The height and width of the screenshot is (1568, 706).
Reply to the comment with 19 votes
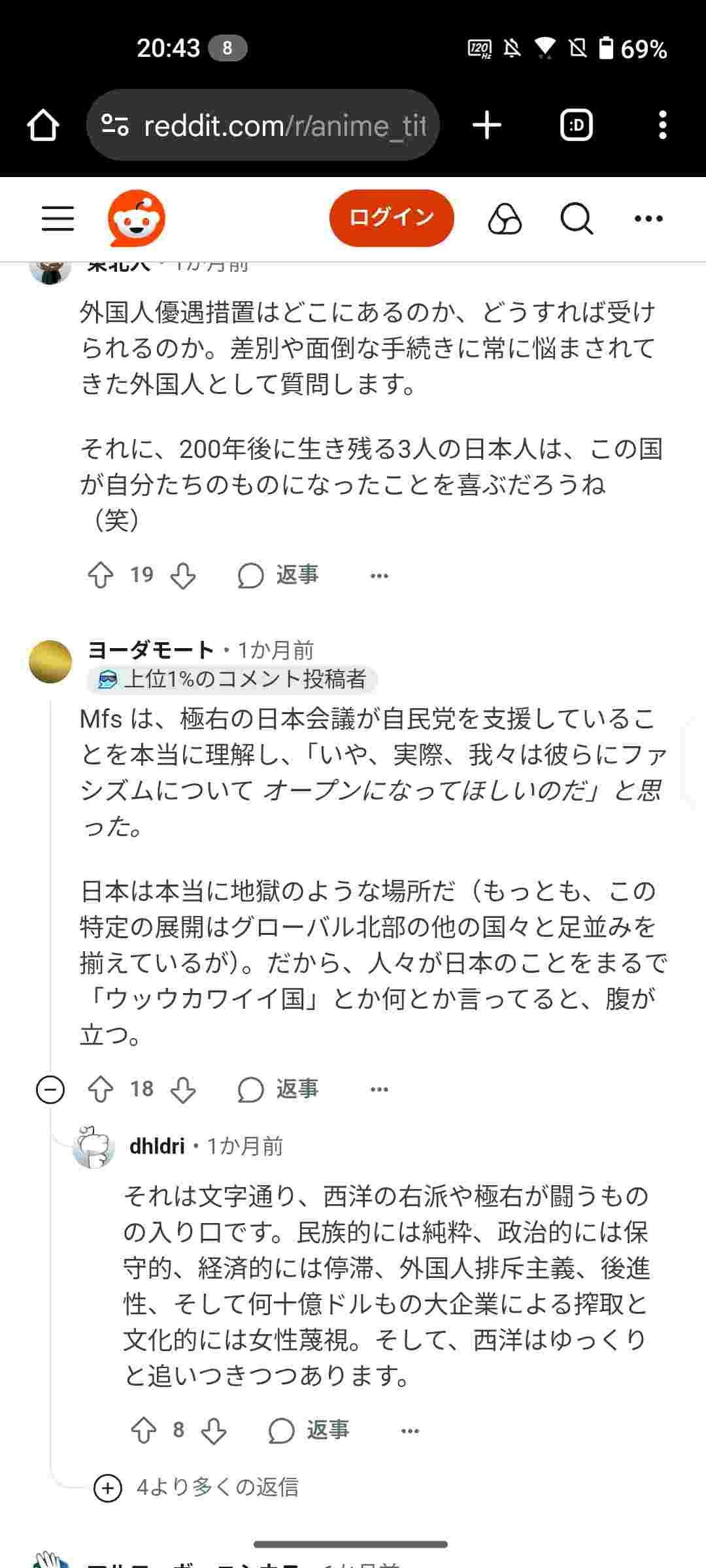(x=278, y=576)
